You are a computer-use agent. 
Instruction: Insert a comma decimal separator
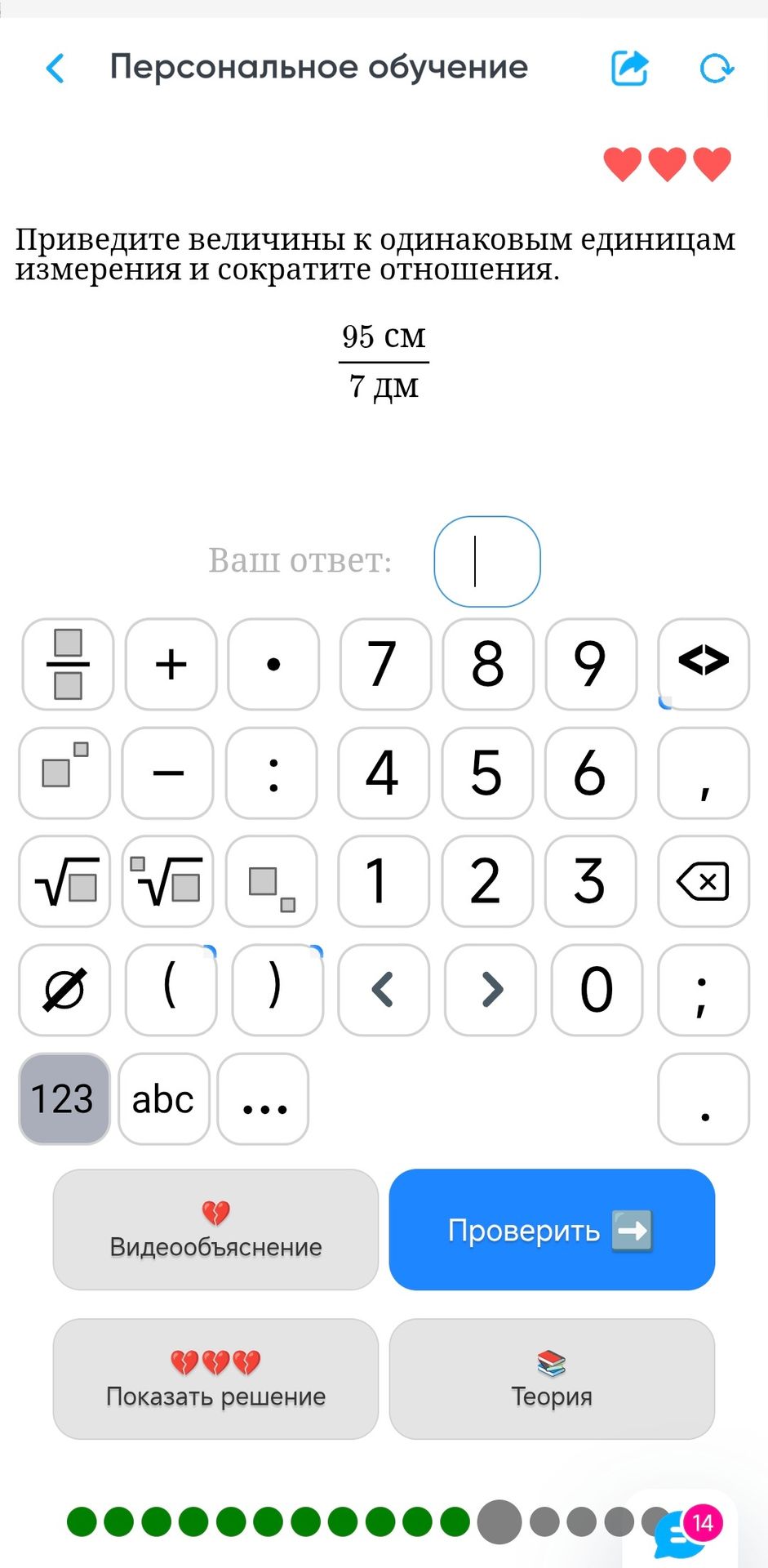coord(704,773)
